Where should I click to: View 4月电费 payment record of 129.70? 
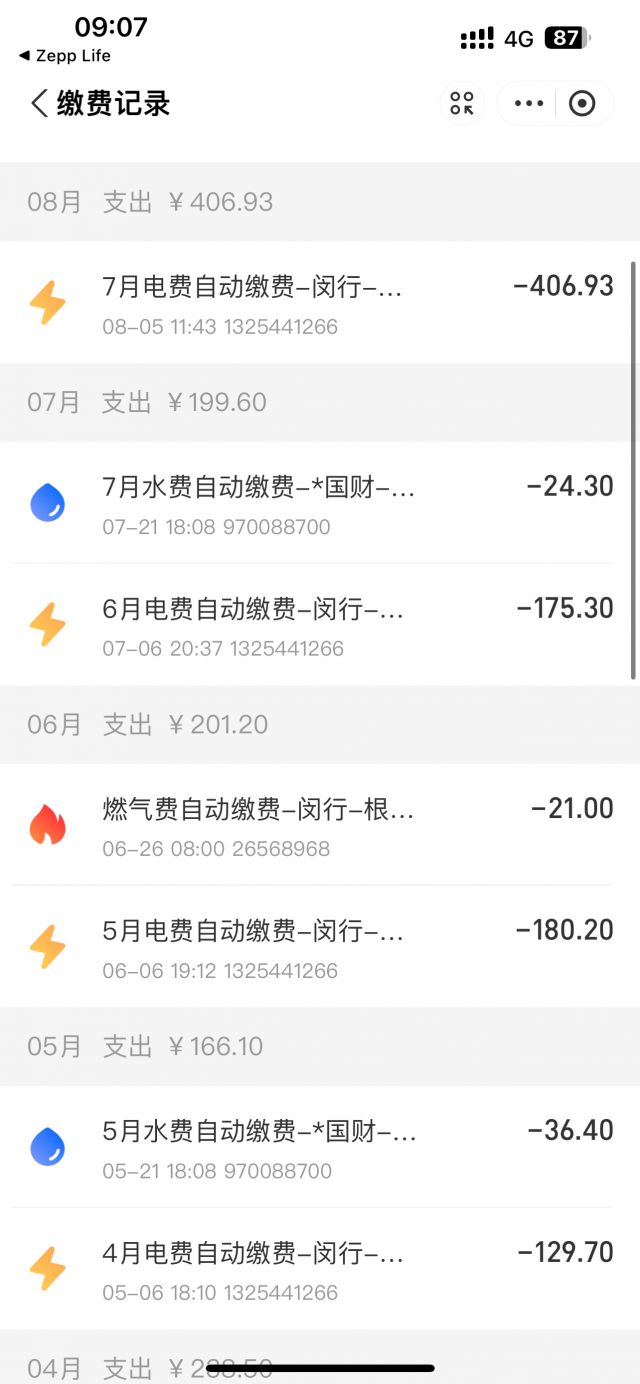click(320, 1269)
